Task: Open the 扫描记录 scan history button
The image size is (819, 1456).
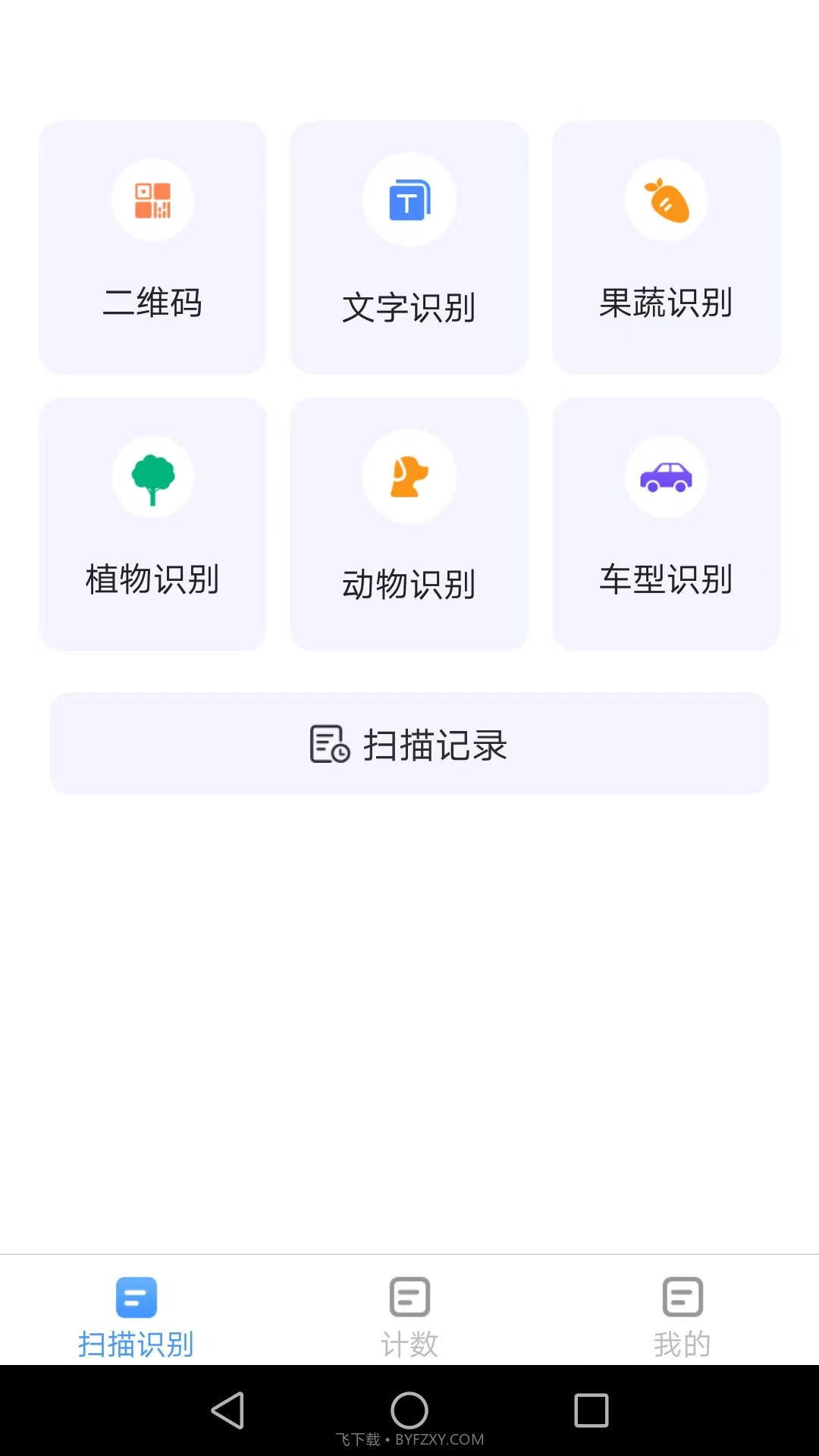Action: coord(409,744)
